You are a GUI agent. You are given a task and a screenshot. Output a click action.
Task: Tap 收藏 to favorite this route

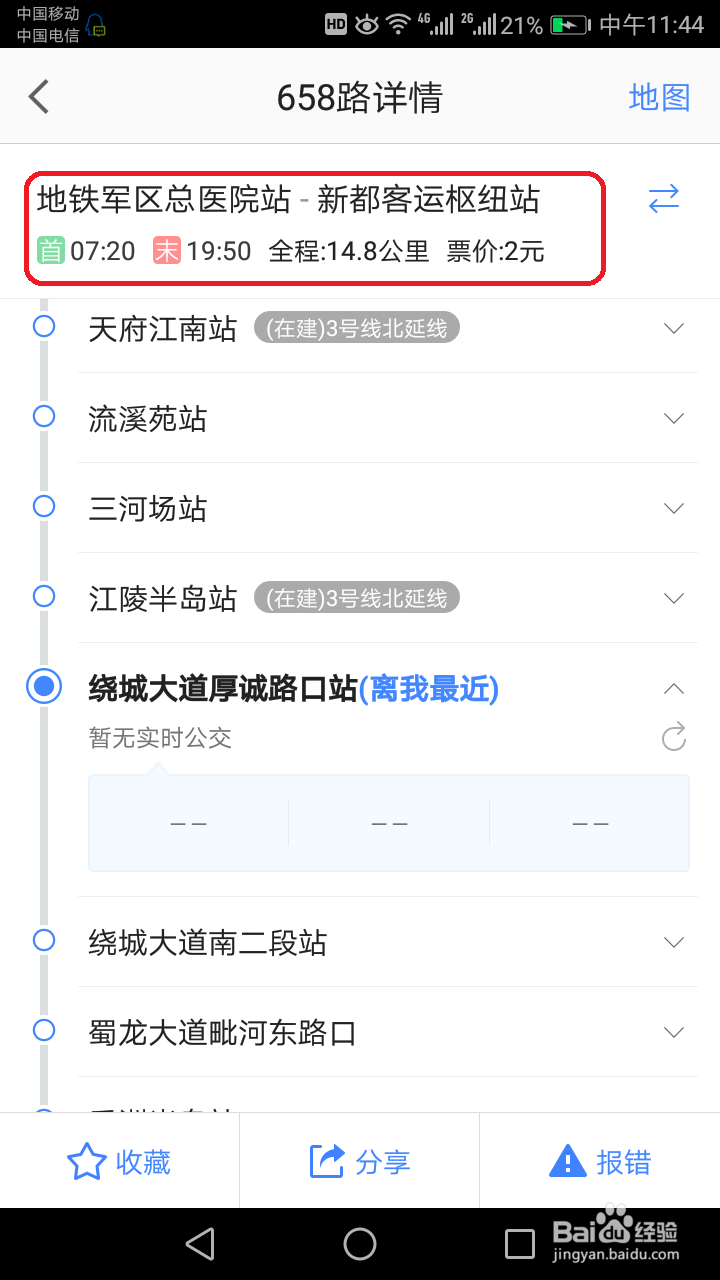pyautogui.click(x=119, y=1162)
